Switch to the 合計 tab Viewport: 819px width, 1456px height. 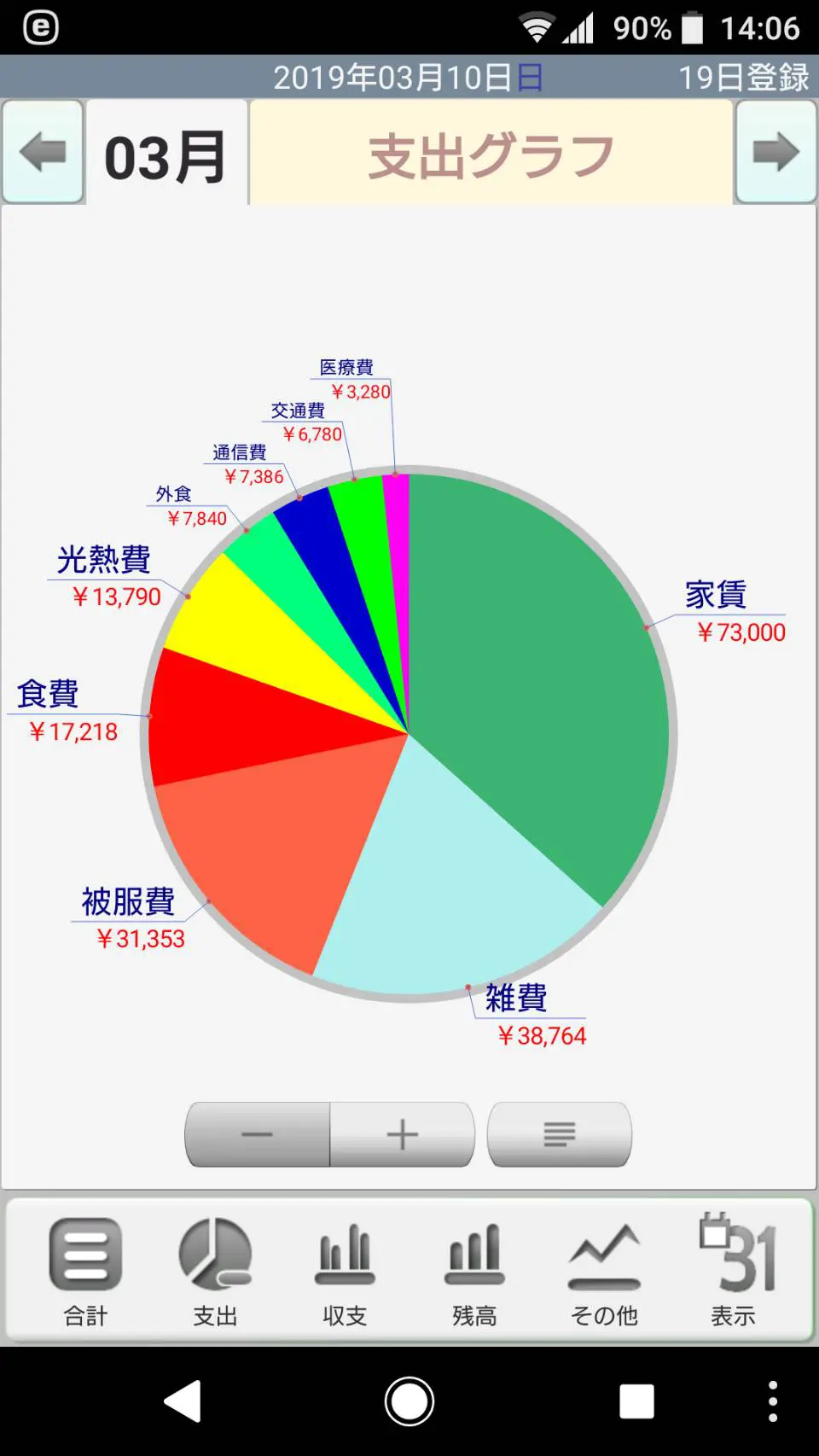[x=85, y=1271]
